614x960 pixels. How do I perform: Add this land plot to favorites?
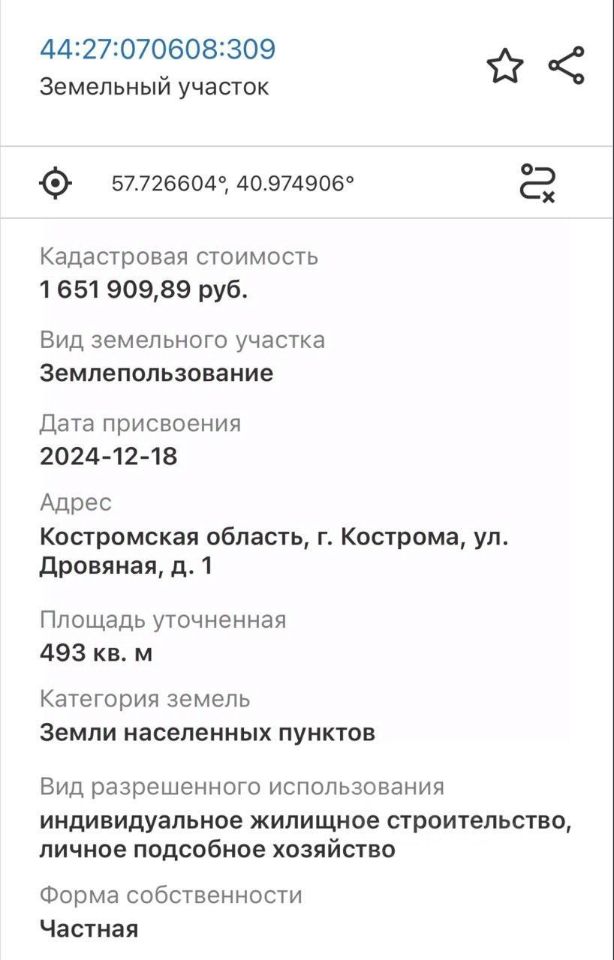[x=505, y=67]
